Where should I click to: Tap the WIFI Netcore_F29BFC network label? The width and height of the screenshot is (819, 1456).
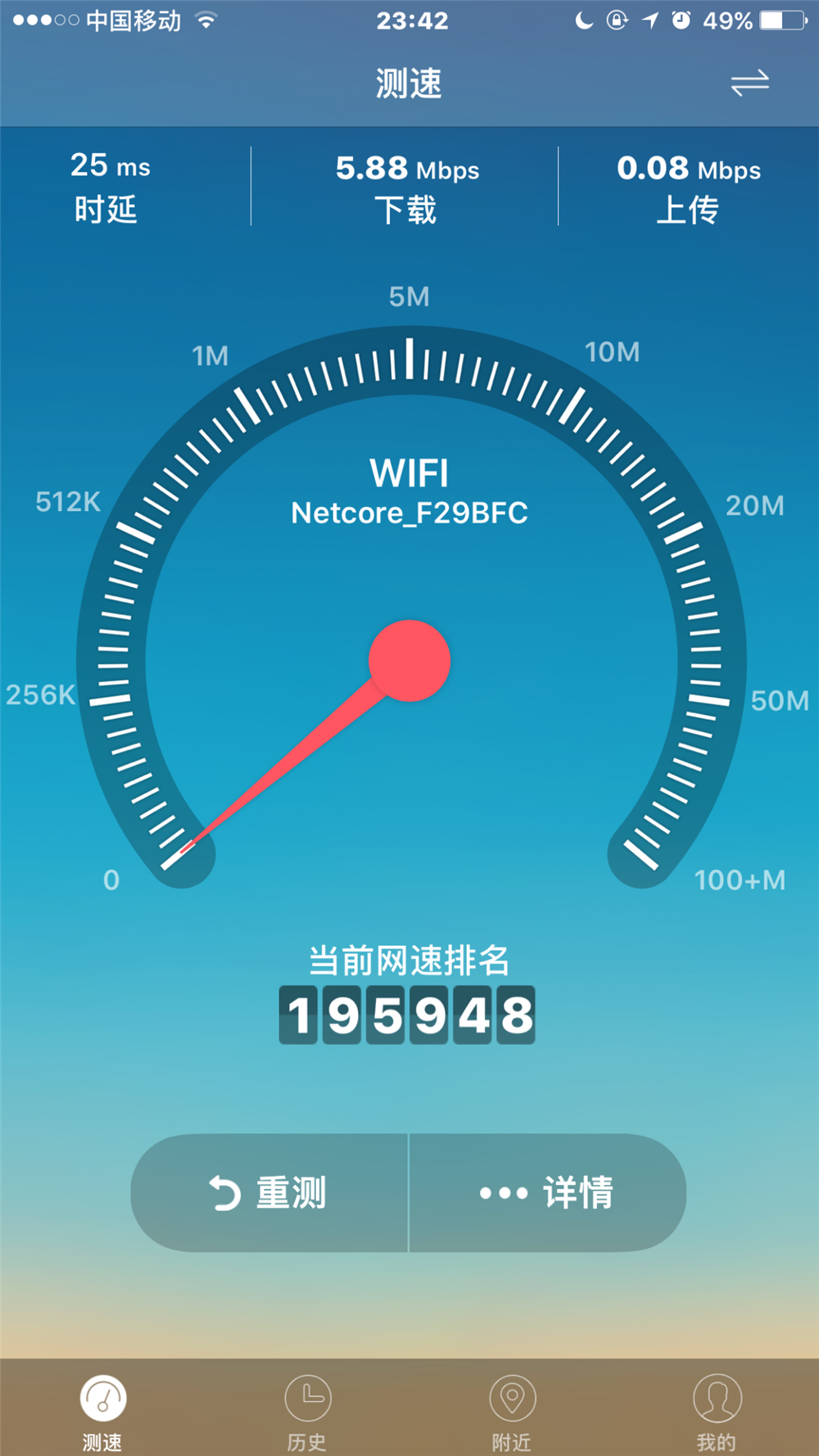coord(409,491)
